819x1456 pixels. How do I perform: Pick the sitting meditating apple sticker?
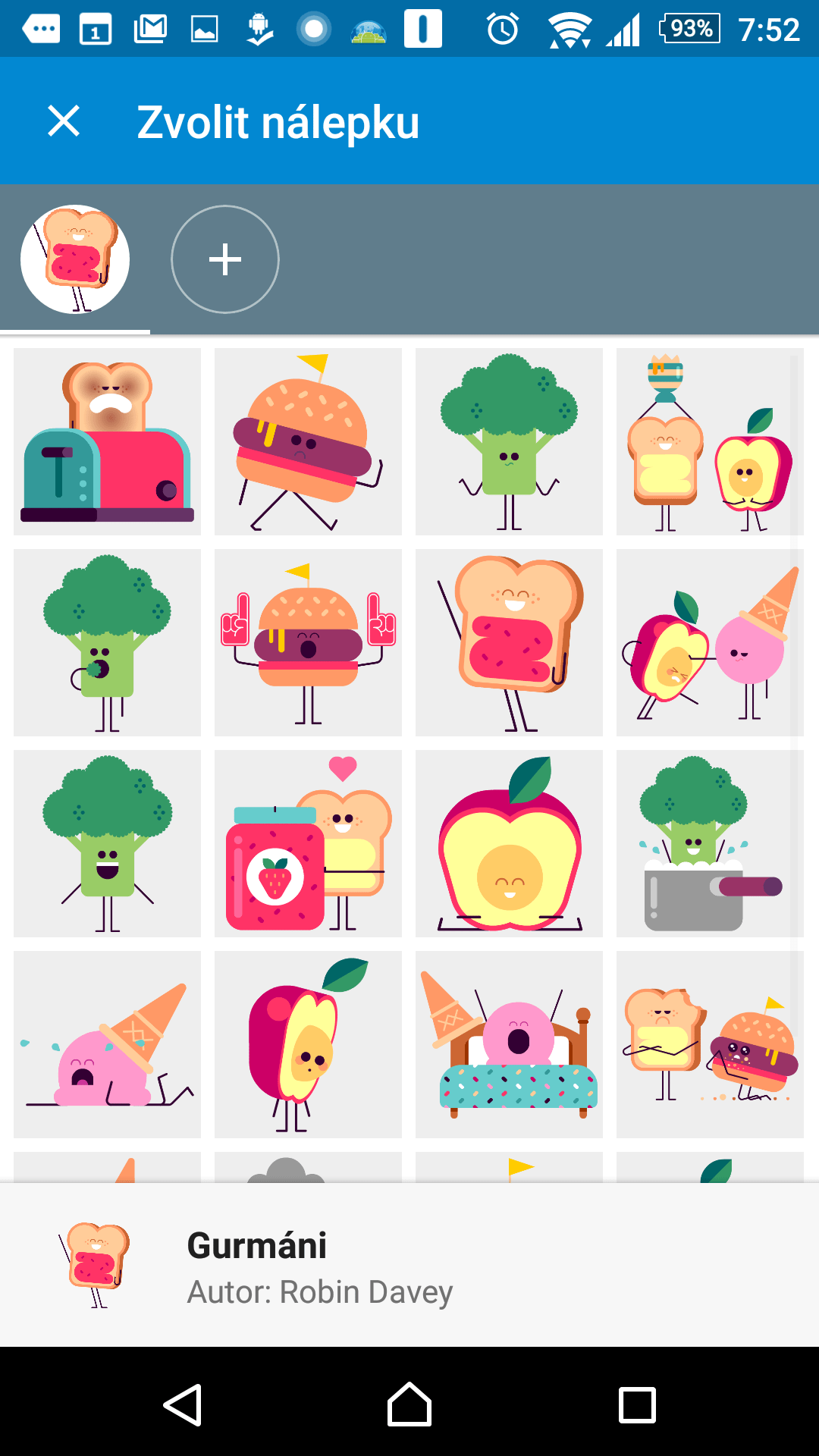click(x=509, y=843)
